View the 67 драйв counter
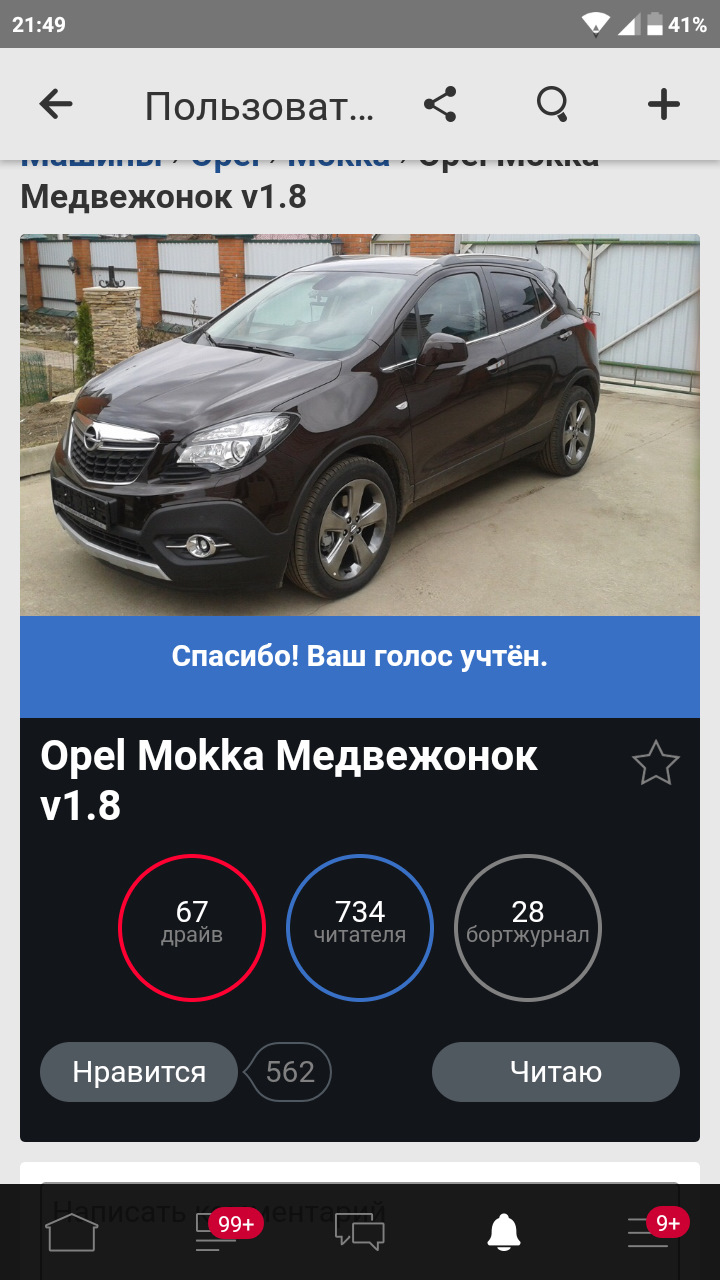The height and width of the screenshot is (1280, 720). (x=192, y=927)
